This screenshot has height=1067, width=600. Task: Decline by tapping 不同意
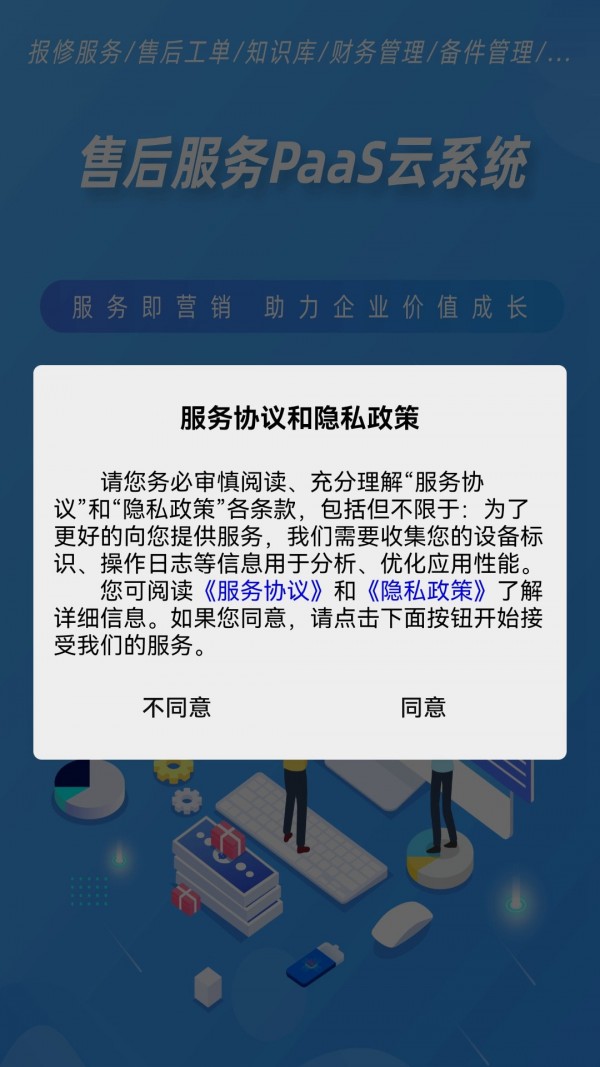[x=177, y=708]
